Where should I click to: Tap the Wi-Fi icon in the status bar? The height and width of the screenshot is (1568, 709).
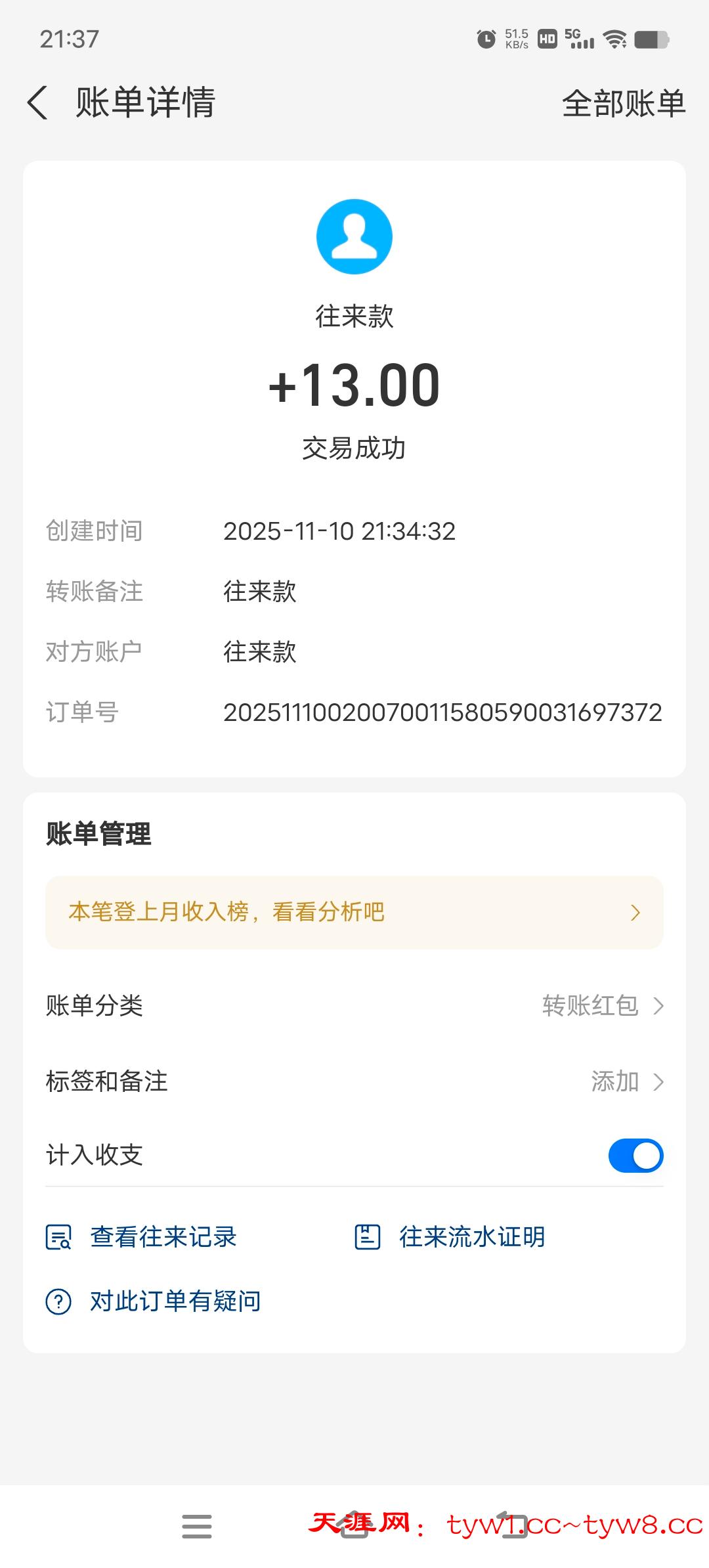[614, 39]
